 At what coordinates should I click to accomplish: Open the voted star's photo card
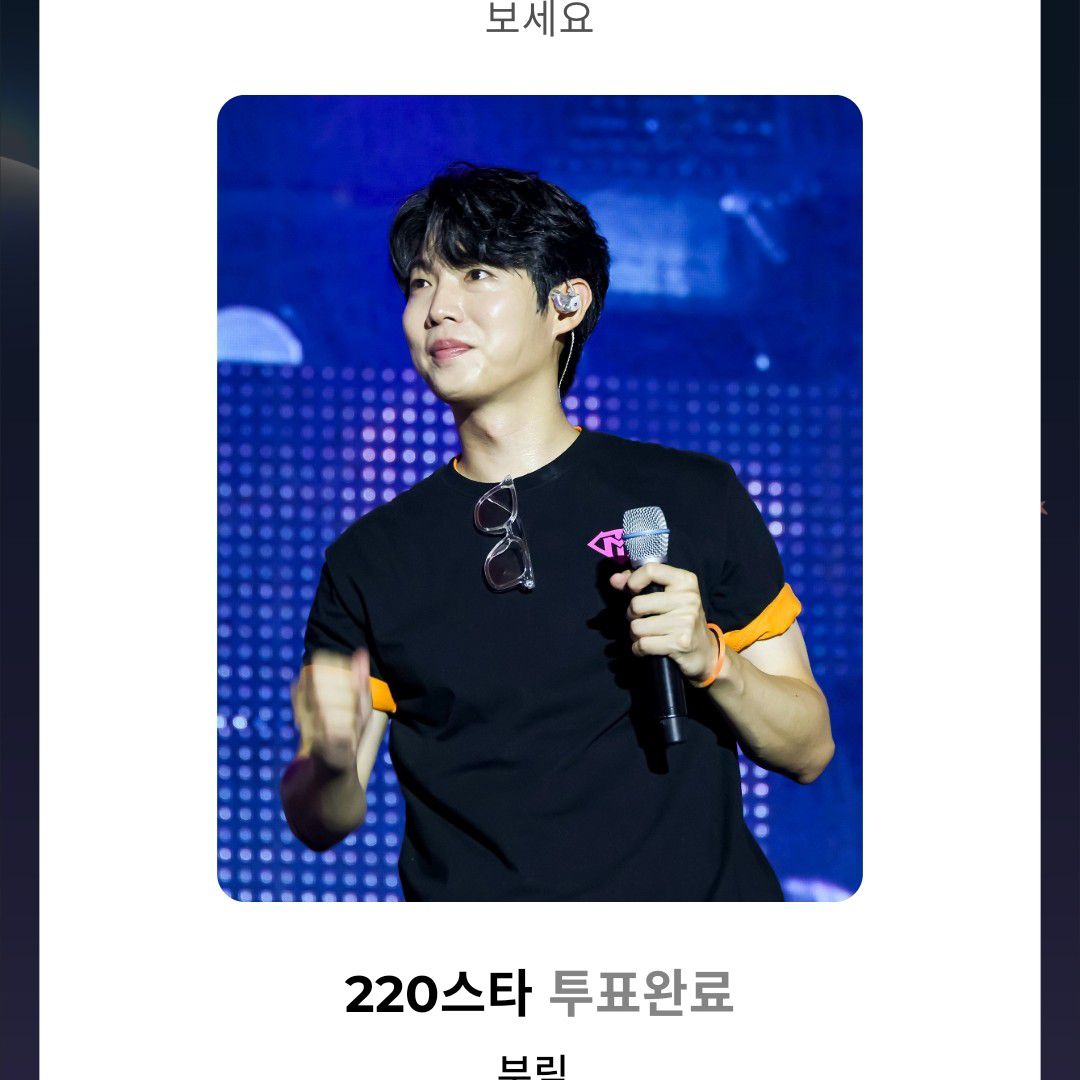tap(539, 498)
